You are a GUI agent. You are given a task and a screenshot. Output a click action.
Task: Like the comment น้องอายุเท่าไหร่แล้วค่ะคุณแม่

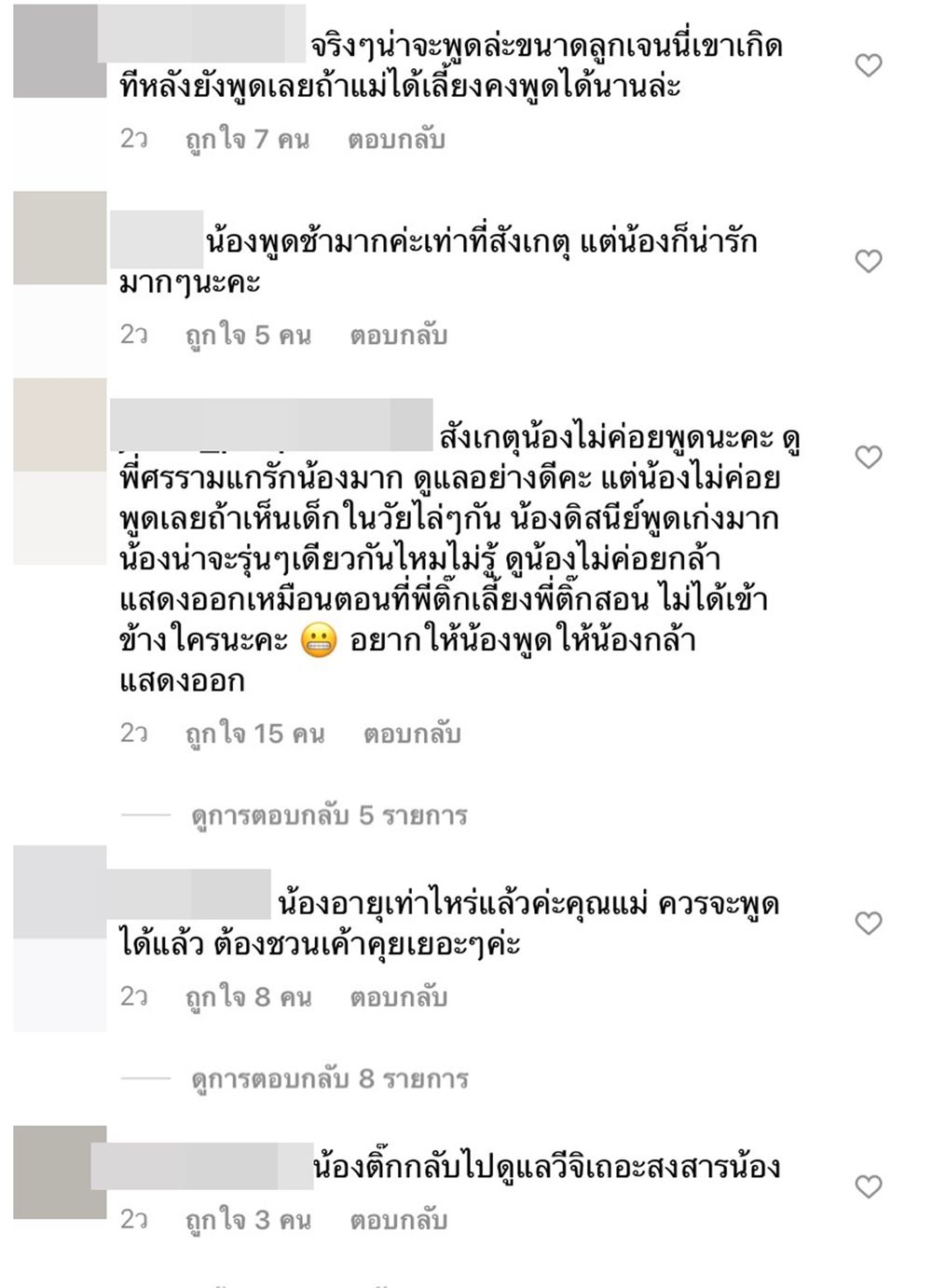[x=868, y=924]
